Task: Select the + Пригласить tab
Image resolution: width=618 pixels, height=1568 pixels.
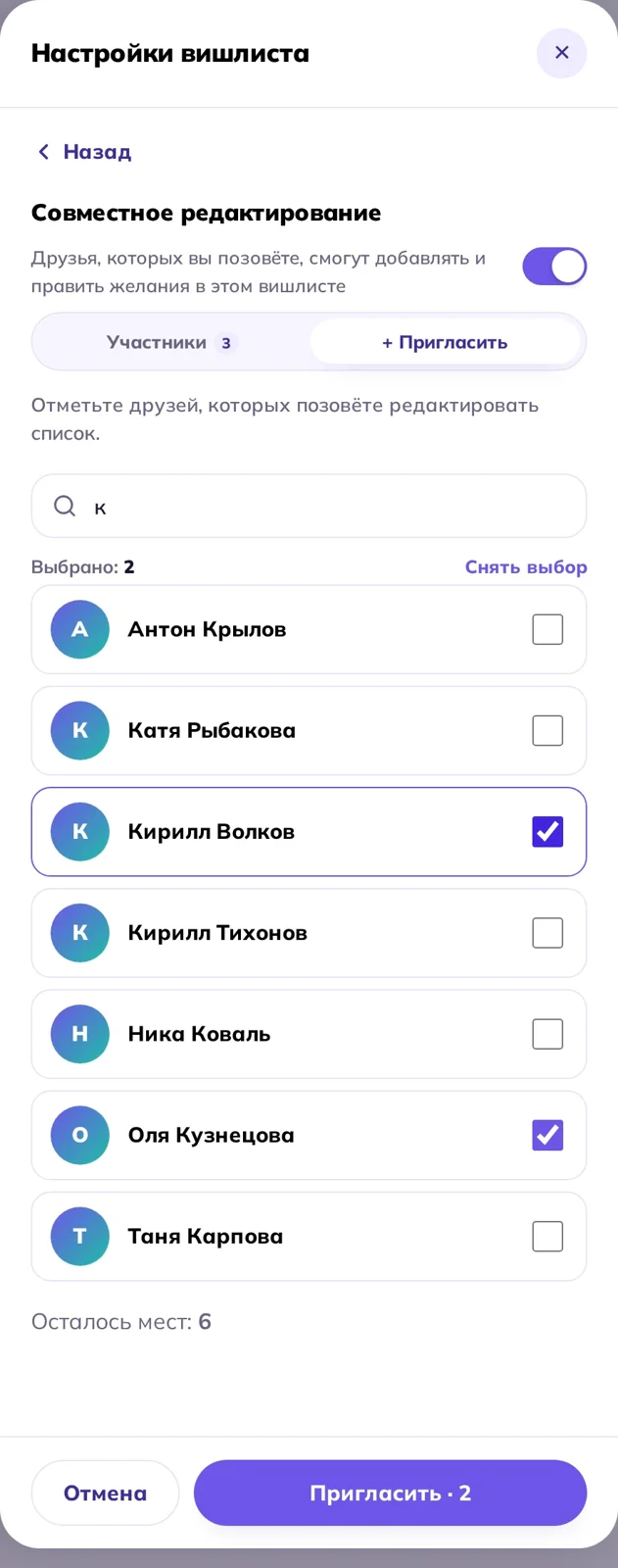Action: [x=445, y=343]
